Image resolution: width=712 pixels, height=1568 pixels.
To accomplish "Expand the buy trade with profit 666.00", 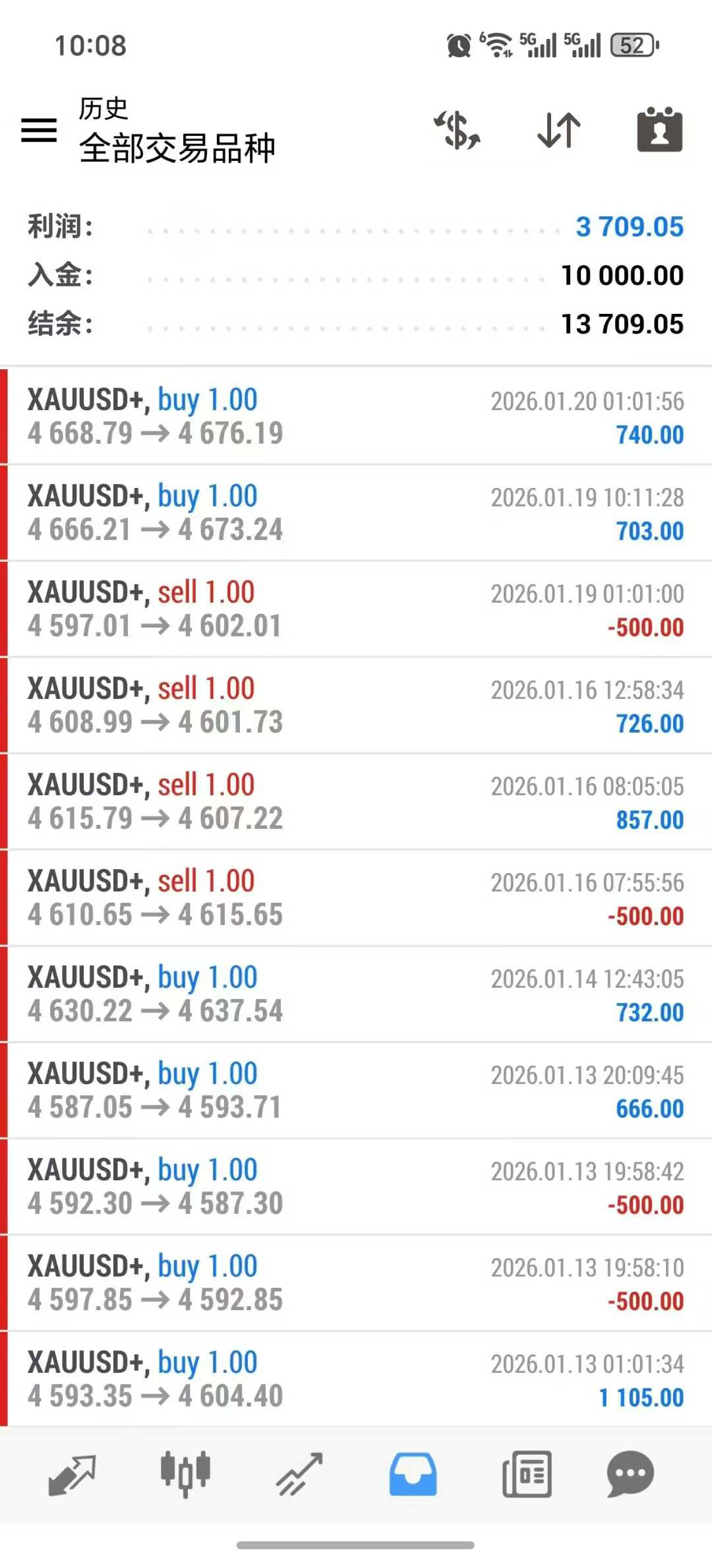I will [356, 1090].
